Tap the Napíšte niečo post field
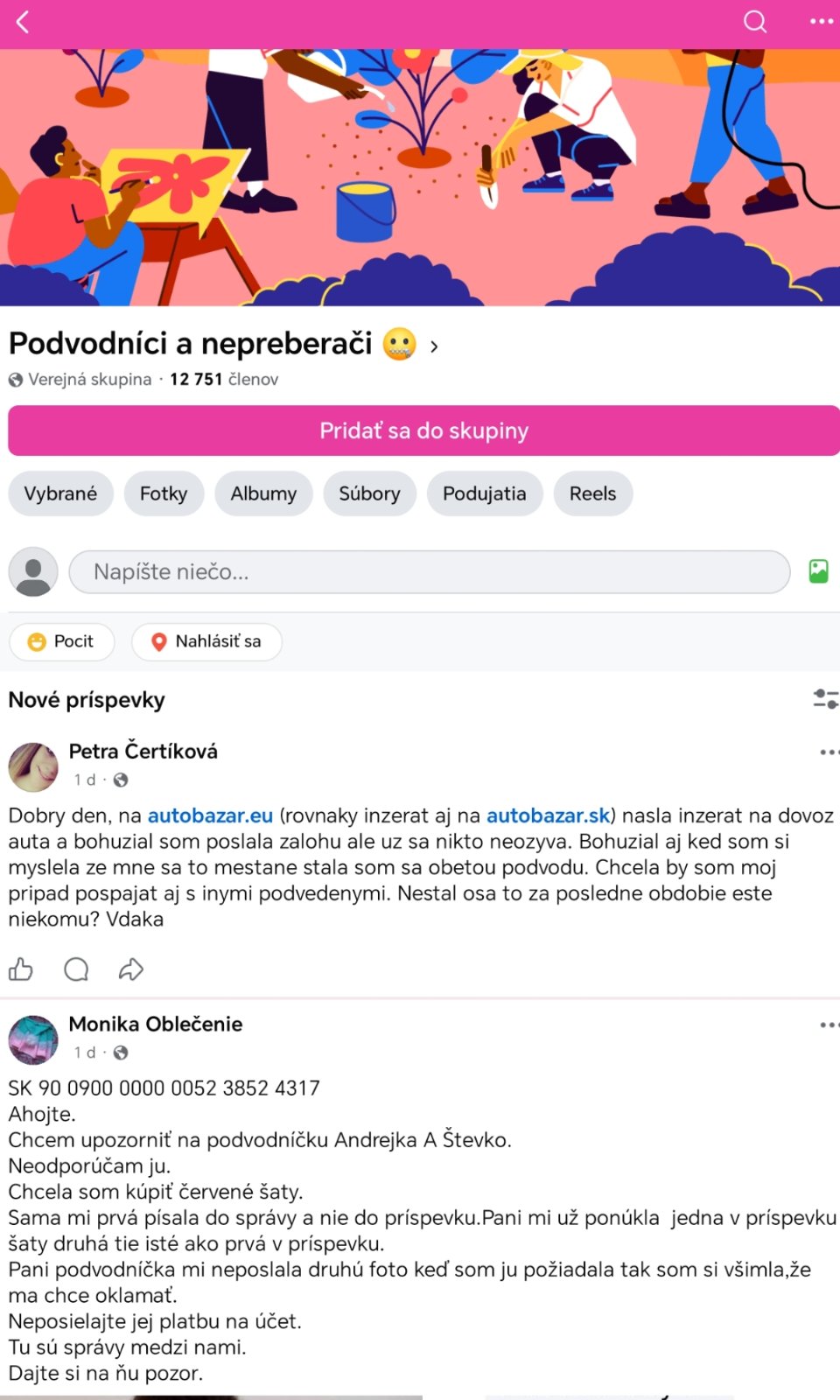Viewport: 840px width, 1400px height. click(429, 572)
